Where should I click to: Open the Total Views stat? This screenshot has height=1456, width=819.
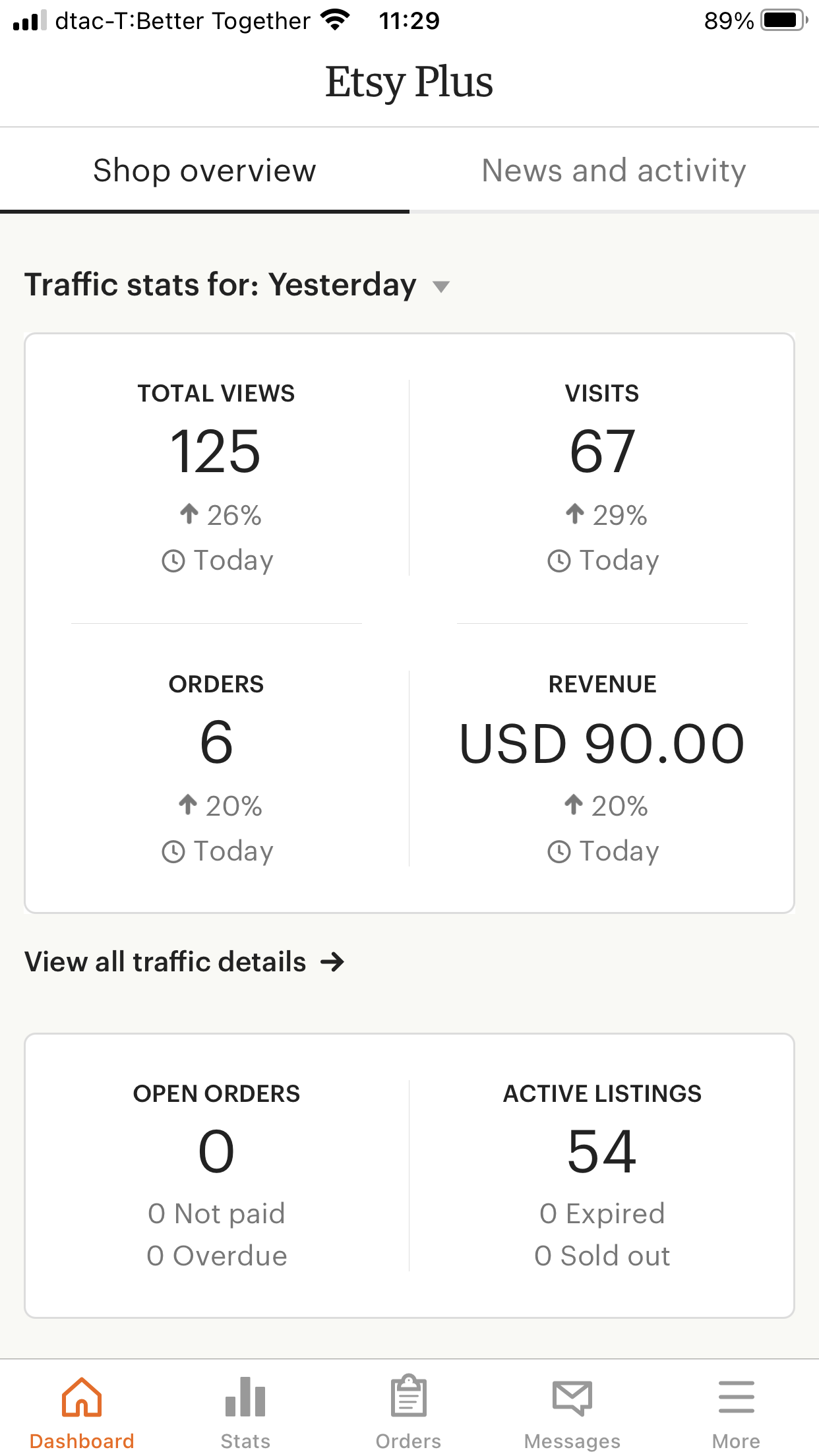pyautogui.click(x=217, y=477)
